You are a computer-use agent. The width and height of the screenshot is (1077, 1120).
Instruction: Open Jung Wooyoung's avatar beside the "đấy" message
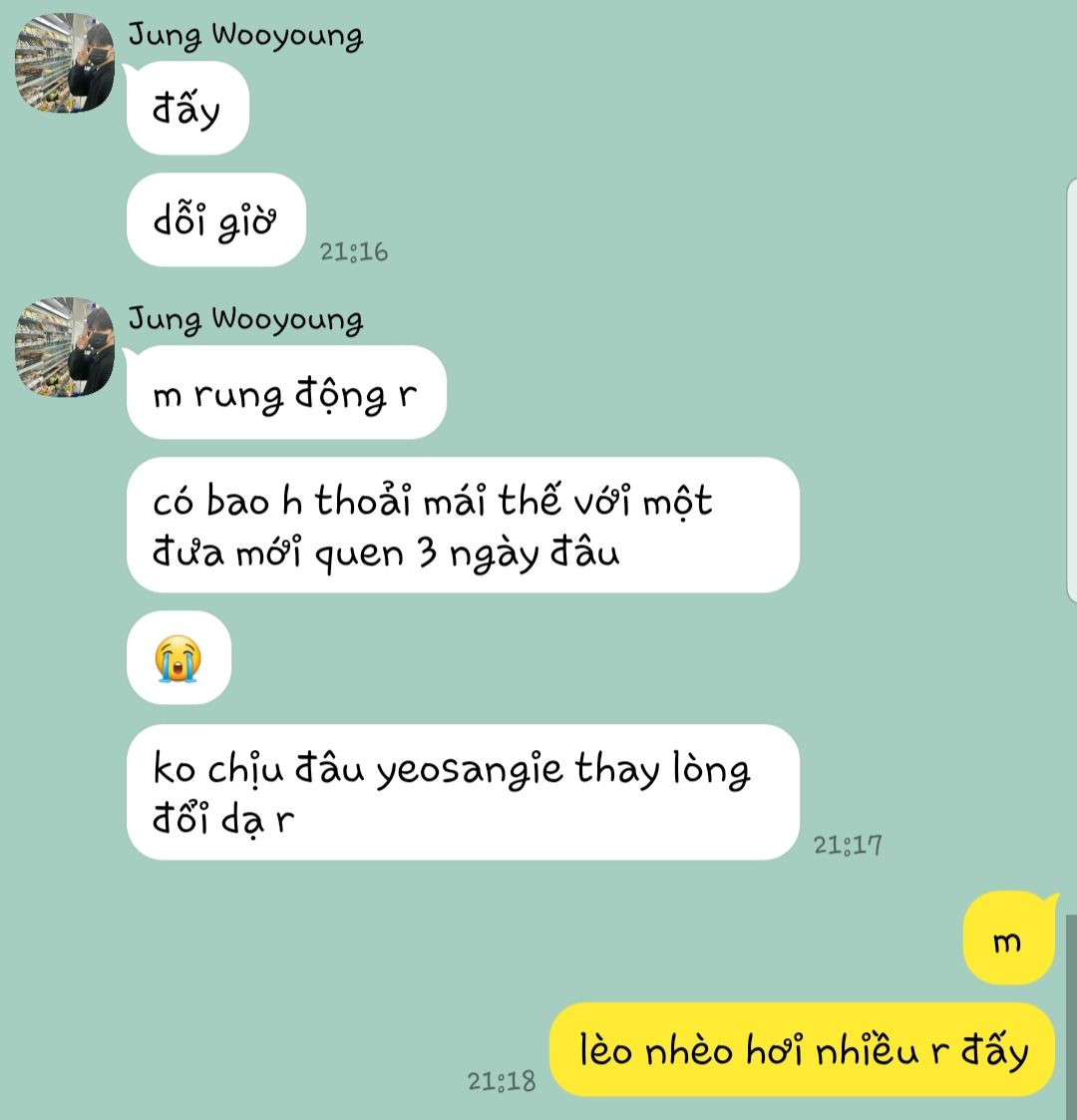tap(65, 63)
